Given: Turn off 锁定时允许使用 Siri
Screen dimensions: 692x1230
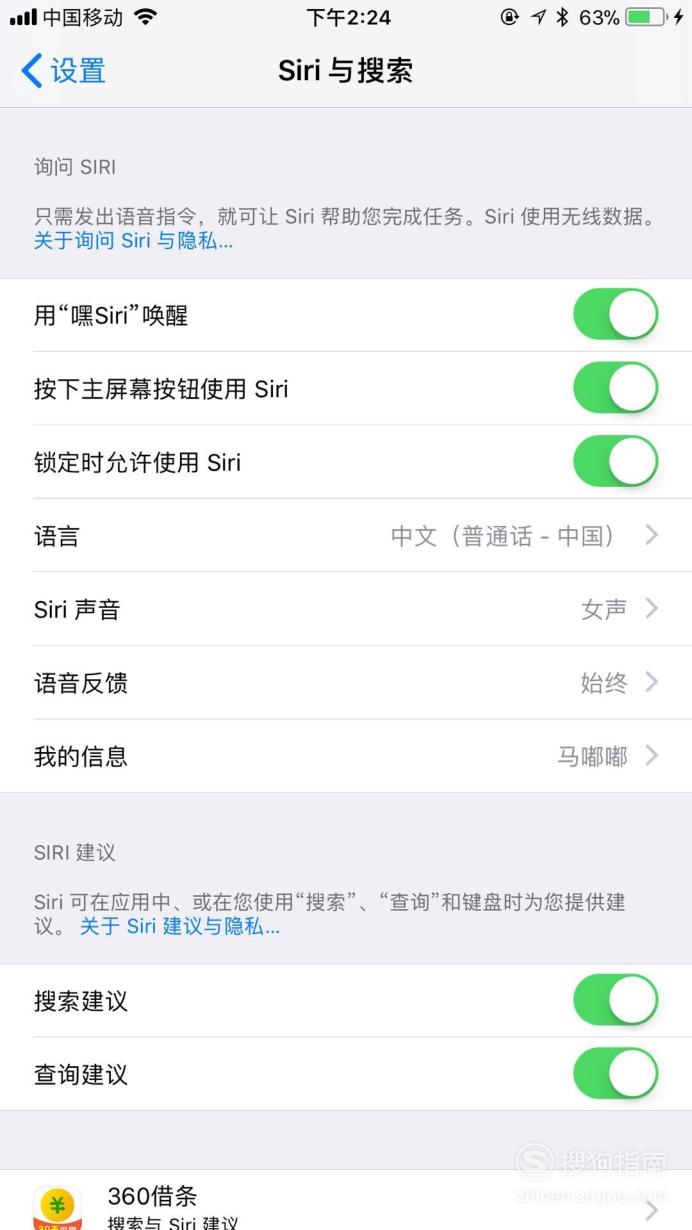Looking at the screenshot, I should click(615, 462).
